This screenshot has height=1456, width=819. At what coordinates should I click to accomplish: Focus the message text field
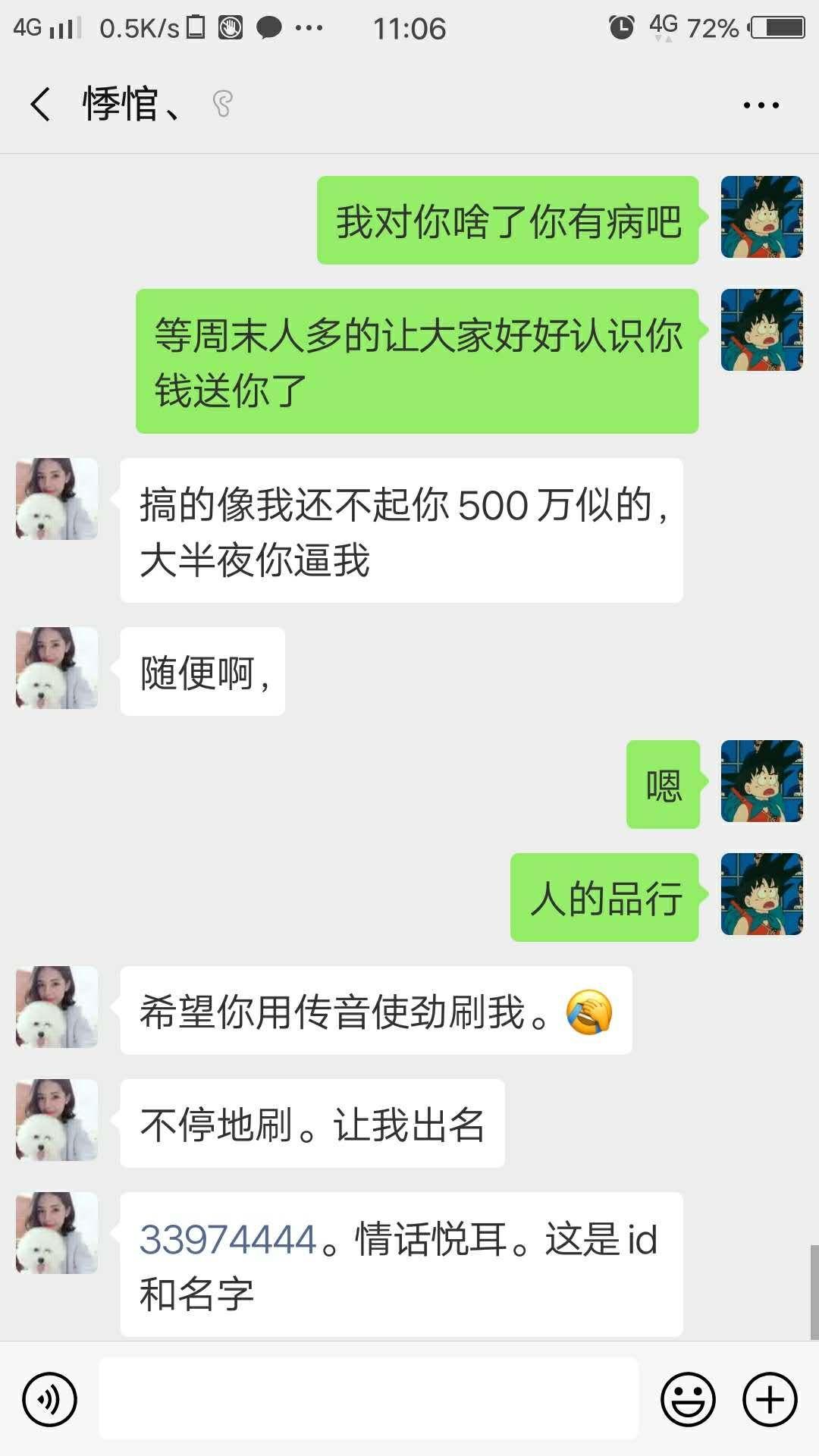pos(369,1399)
